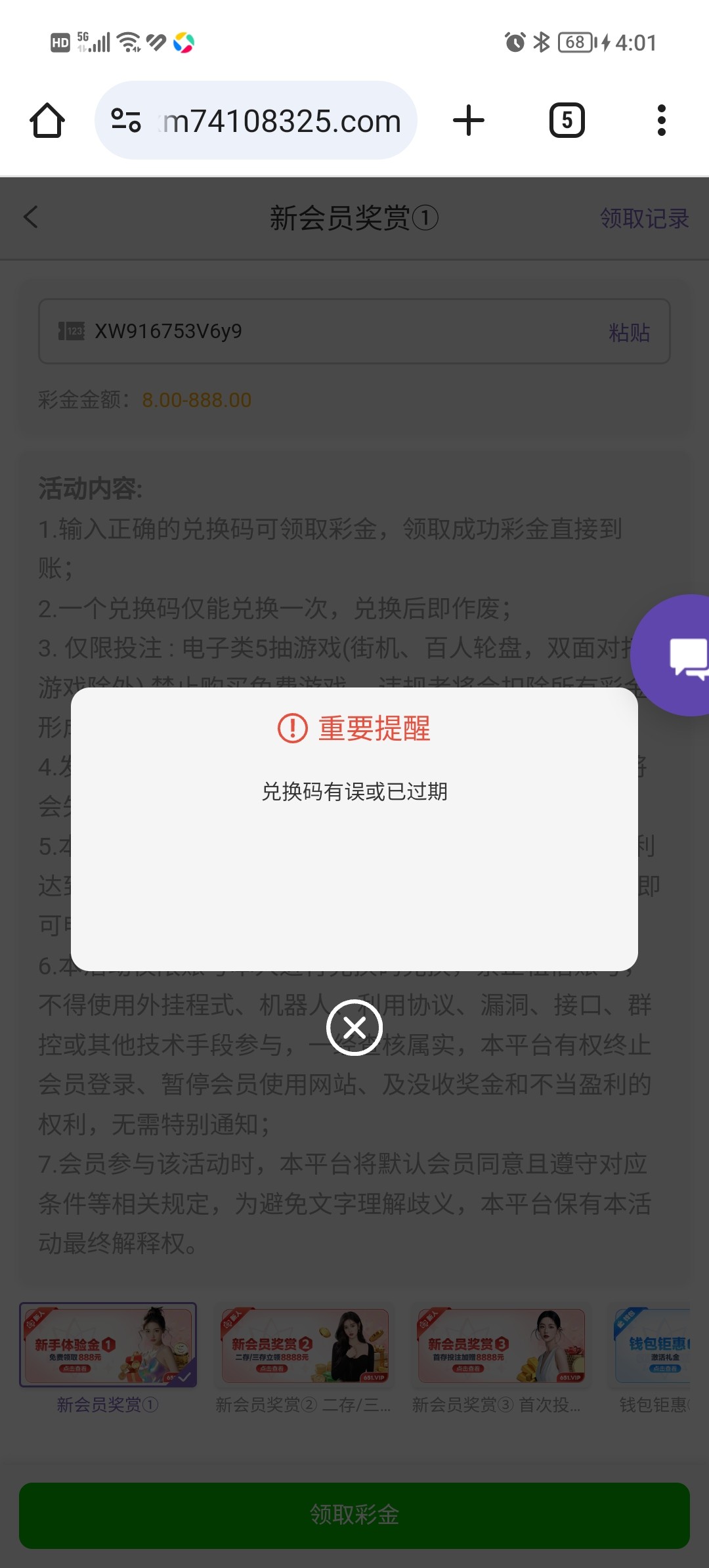Image resolution: width=709 pixels, height=1568 pixels.
Task: Open the browser home page
Action: point(47,121)
